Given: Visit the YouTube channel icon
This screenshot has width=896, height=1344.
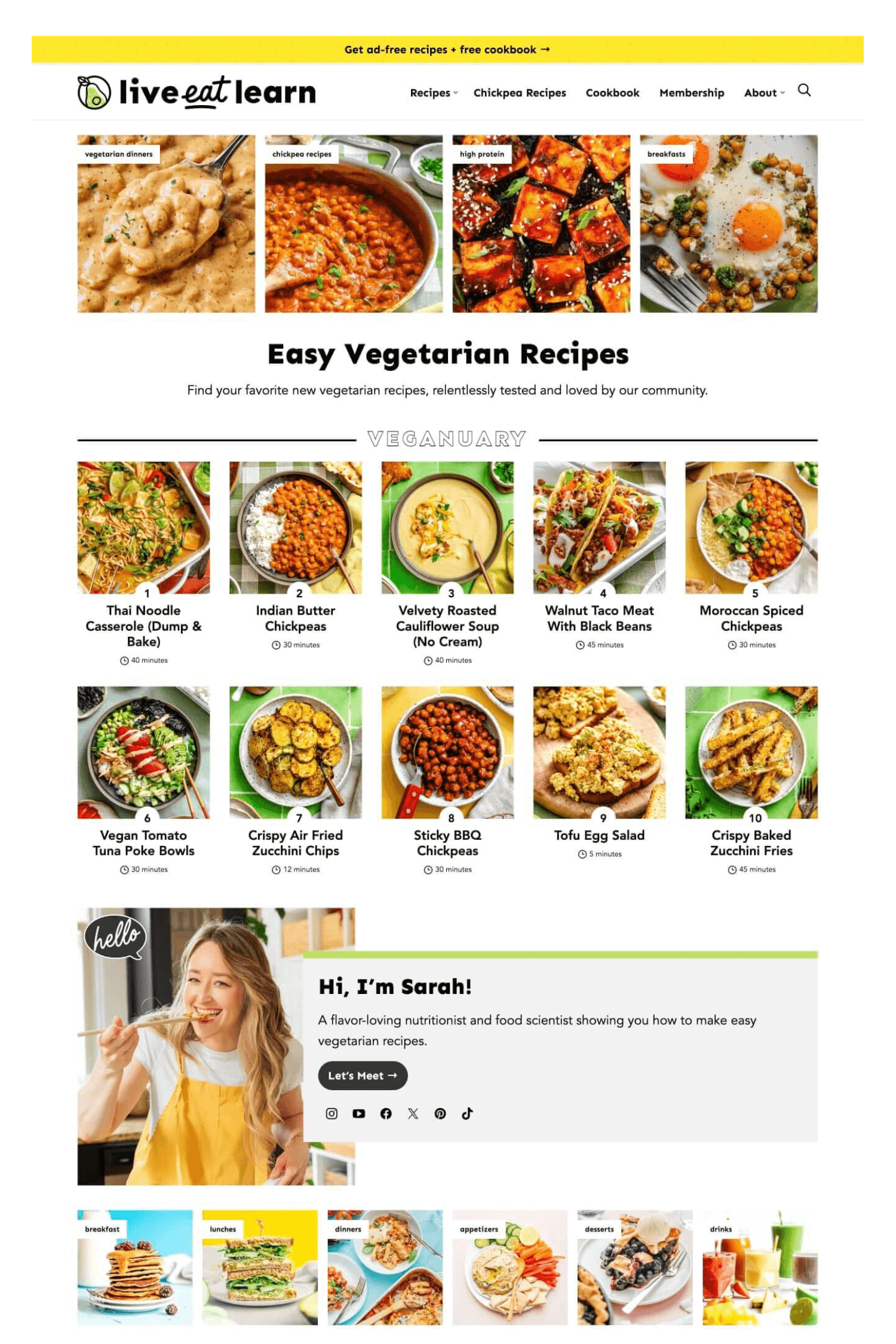Looking at the screenshot, I should (x=358, y=1113).
